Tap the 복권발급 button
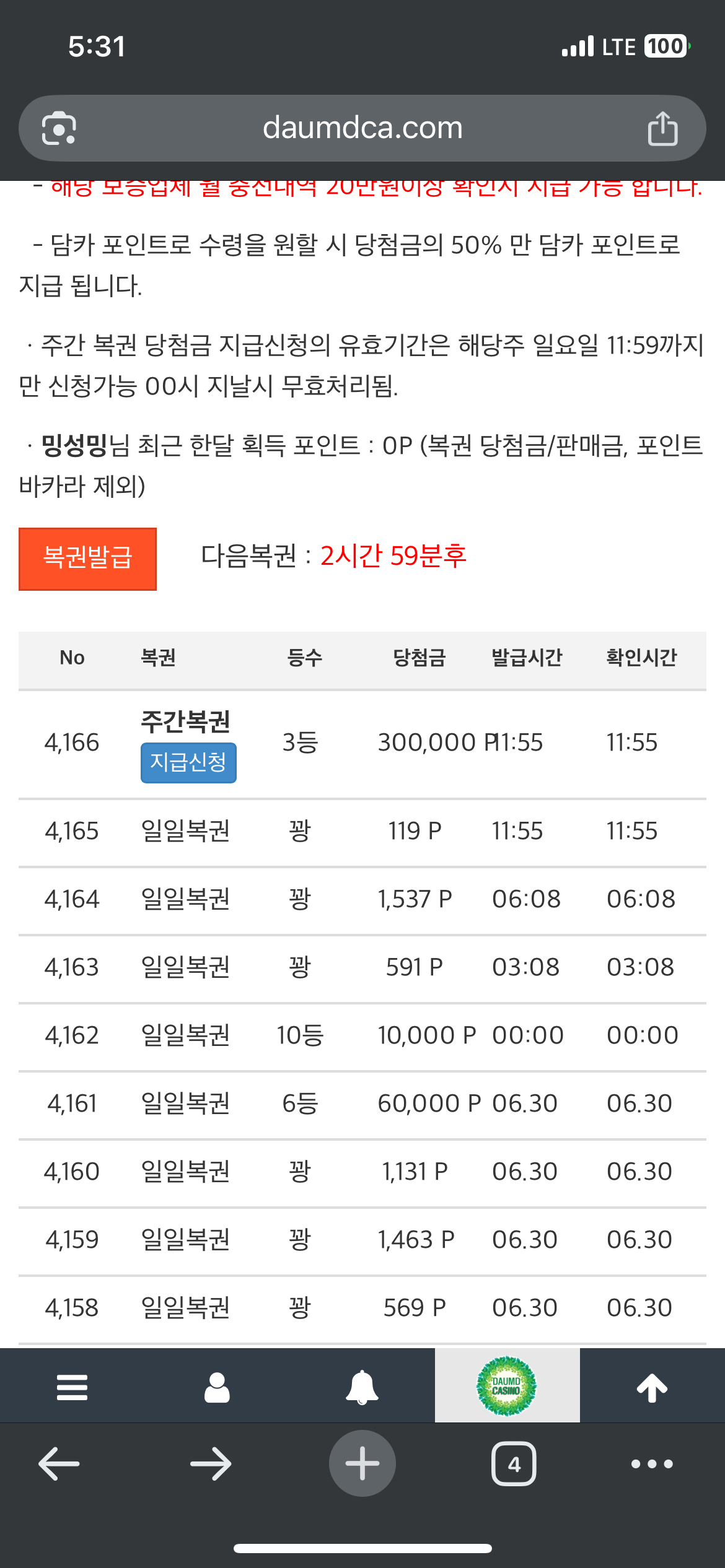This screenshot has height=1568, width=725. pos(87,559)
